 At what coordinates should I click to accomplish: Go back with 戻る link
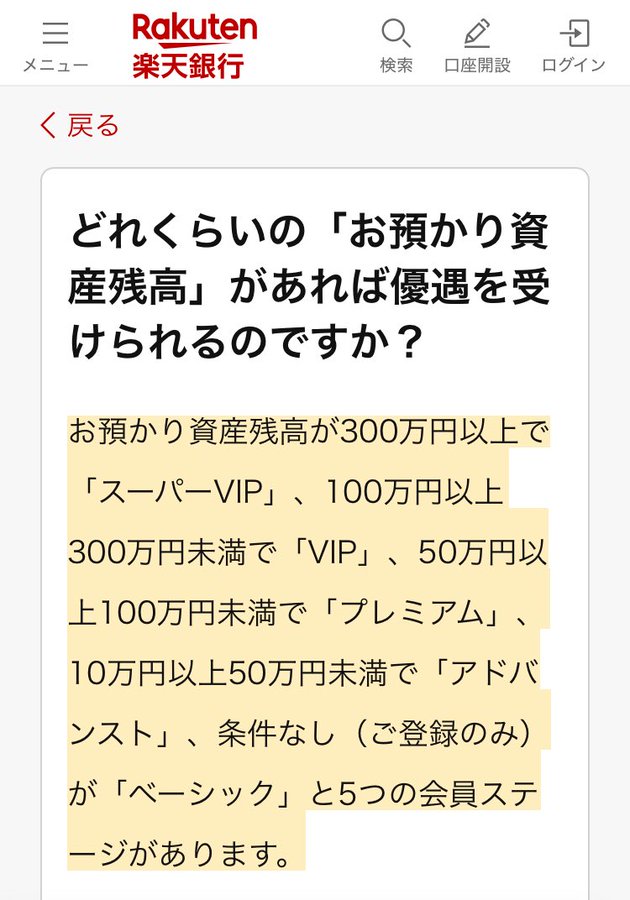(x=80, y=125)
